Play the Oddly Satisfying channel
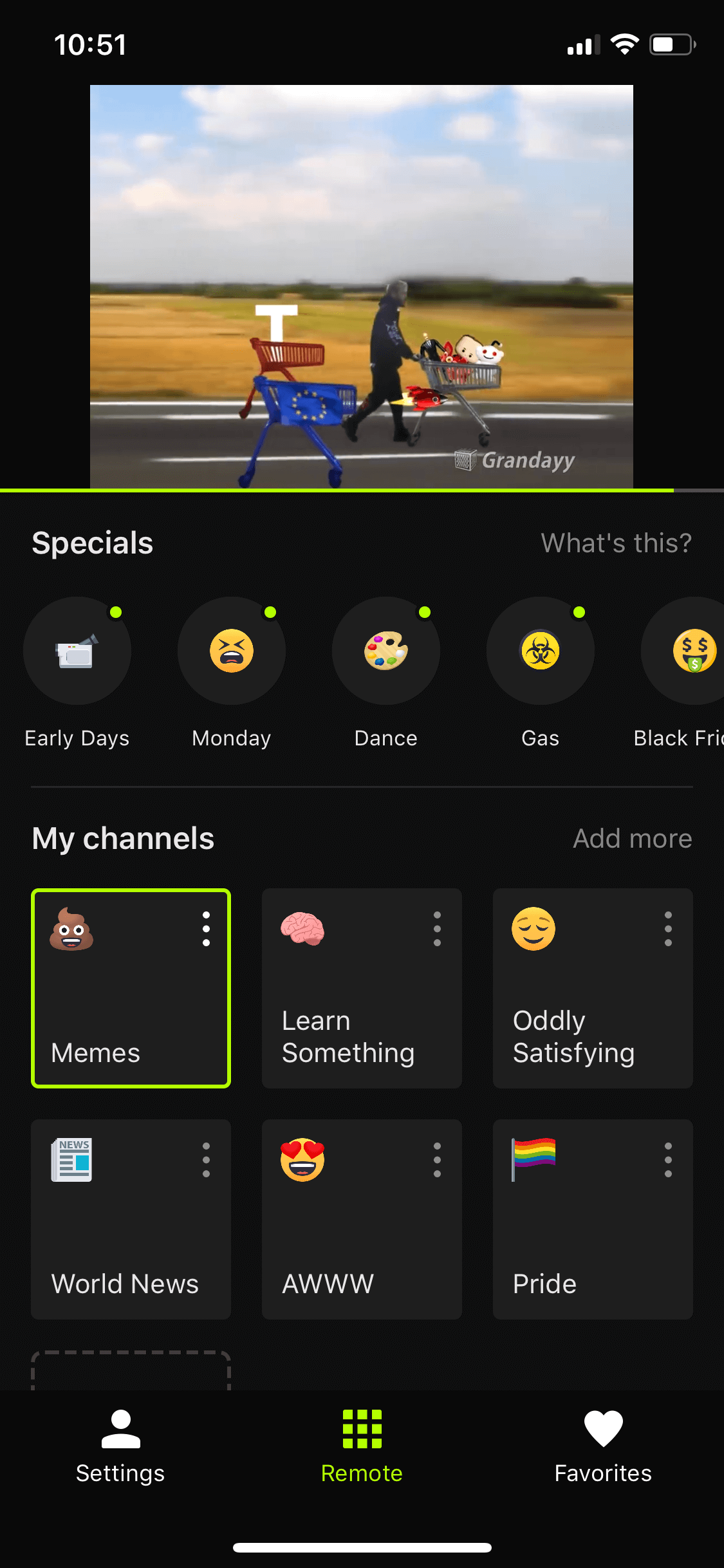Screen dimensions: 724x1568 (593, 988)
